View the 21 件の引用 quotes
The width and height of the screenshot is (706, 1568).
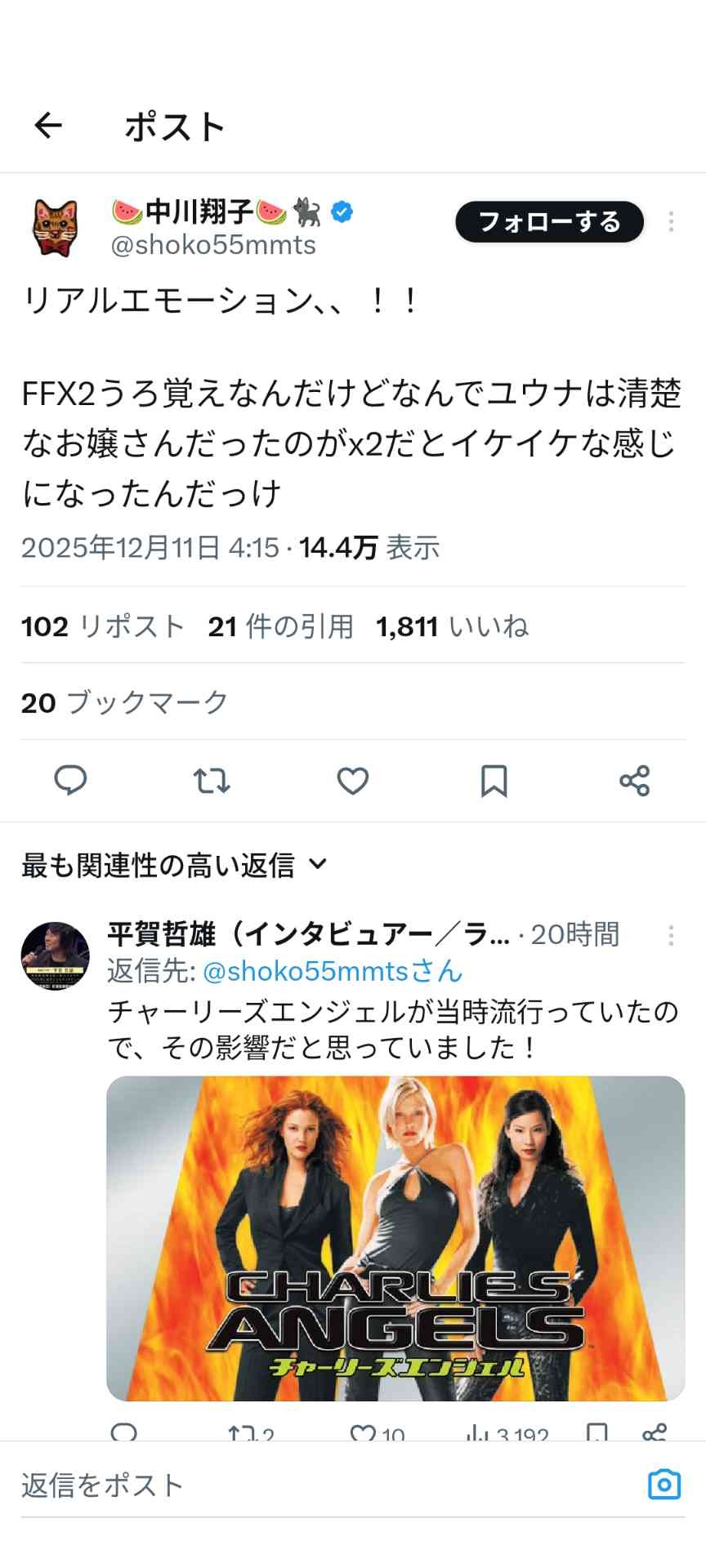280,626
